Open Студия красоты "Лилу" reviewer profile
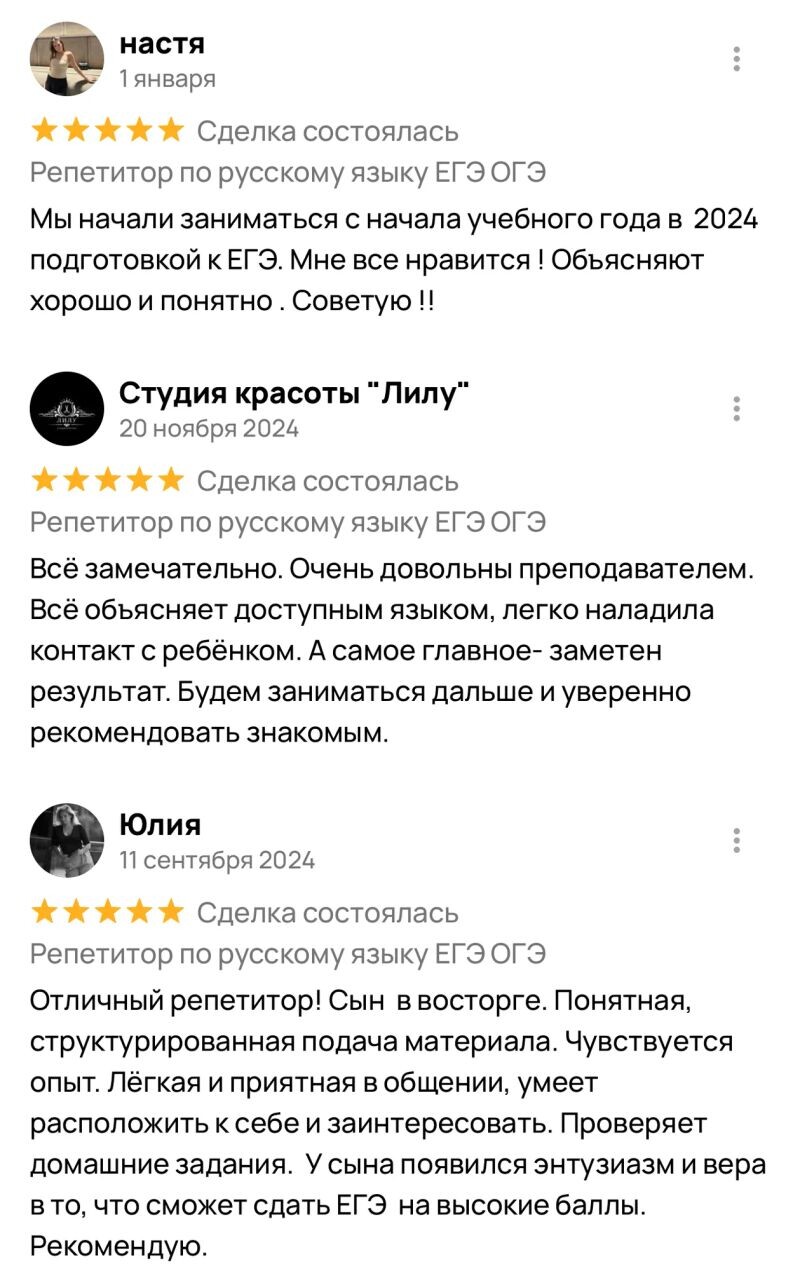Viewport: 800px width, 1271px height. (x=67, y=408)
